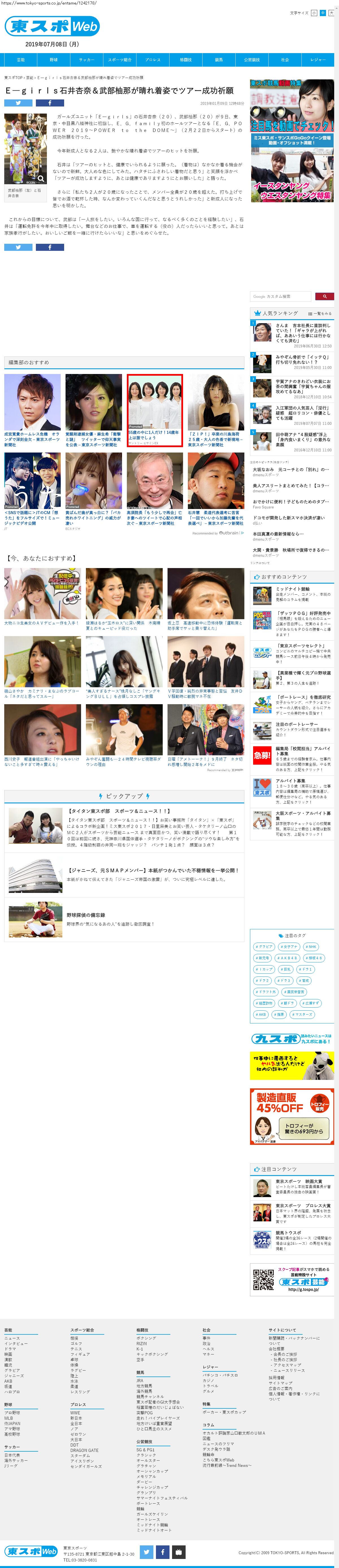Go to the プロレス section

153,60
